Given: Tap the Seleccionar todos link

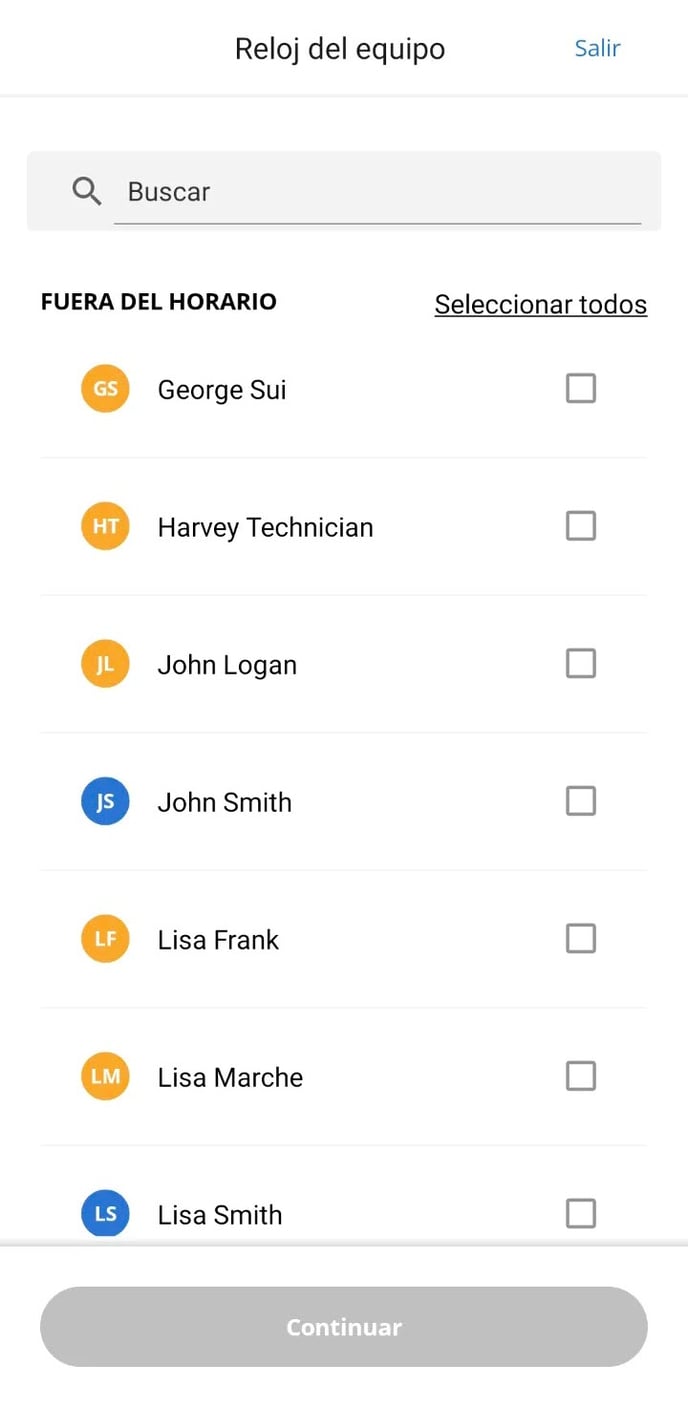Looking at the screenshot, I should click(x=540, y=304).
